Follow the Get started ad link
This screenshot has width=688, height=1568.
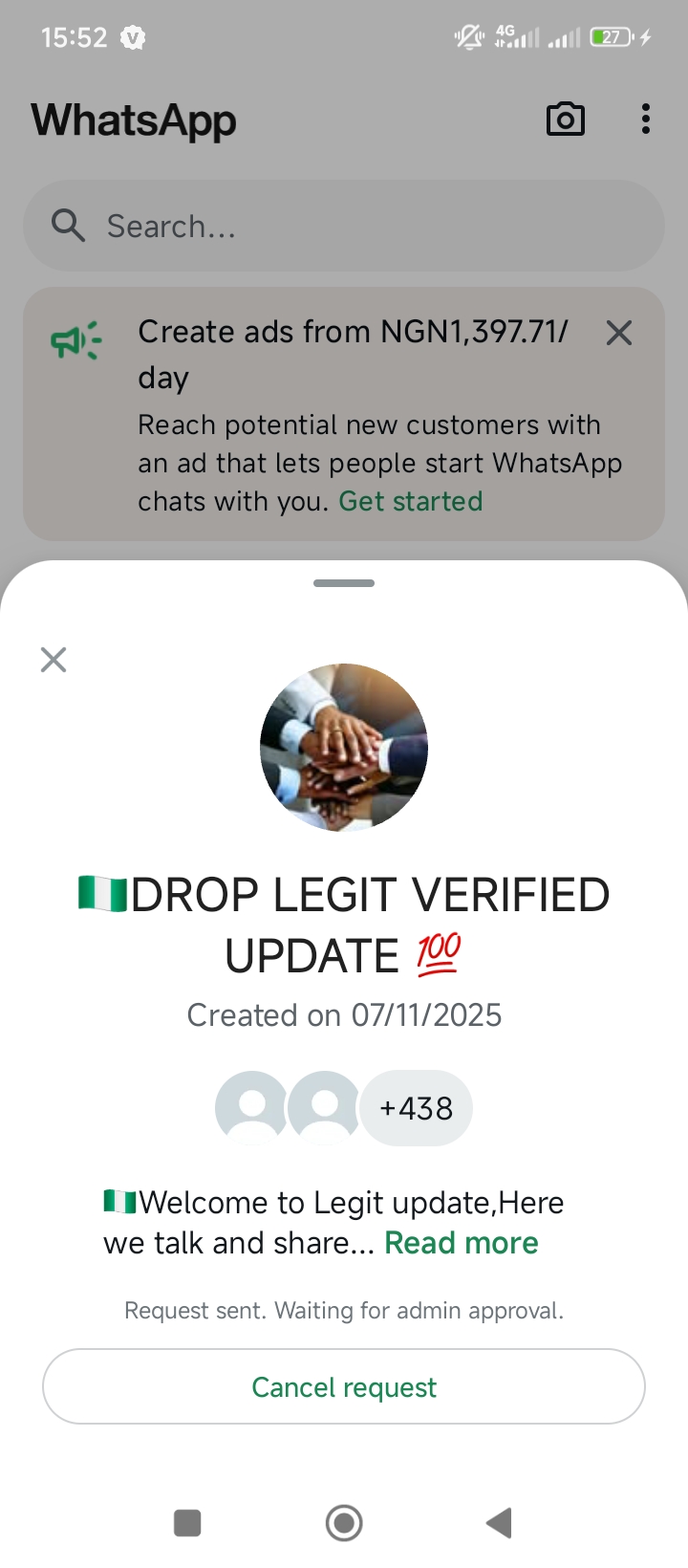[x=411, y=501]
